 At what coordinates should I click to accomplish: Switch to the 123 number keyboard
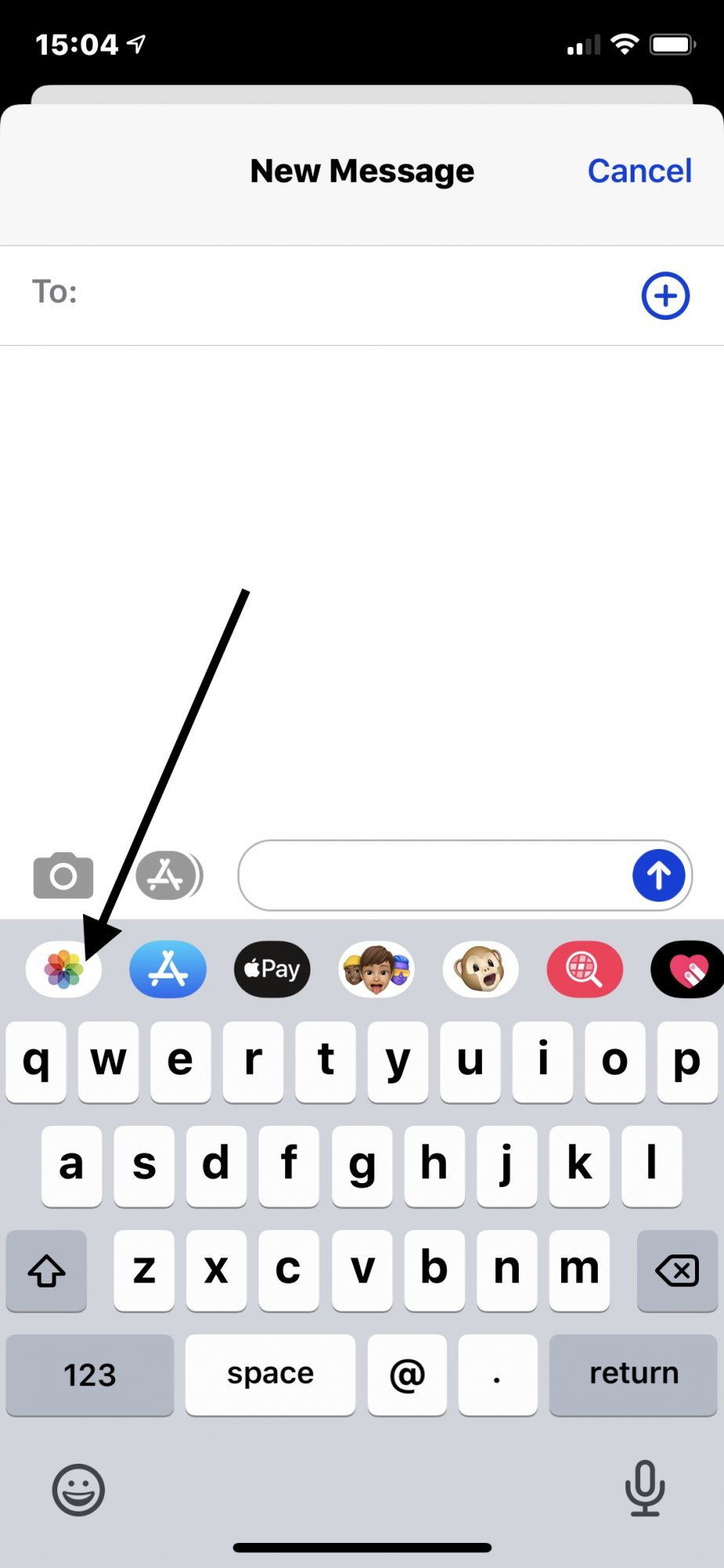coord(90,1374)
